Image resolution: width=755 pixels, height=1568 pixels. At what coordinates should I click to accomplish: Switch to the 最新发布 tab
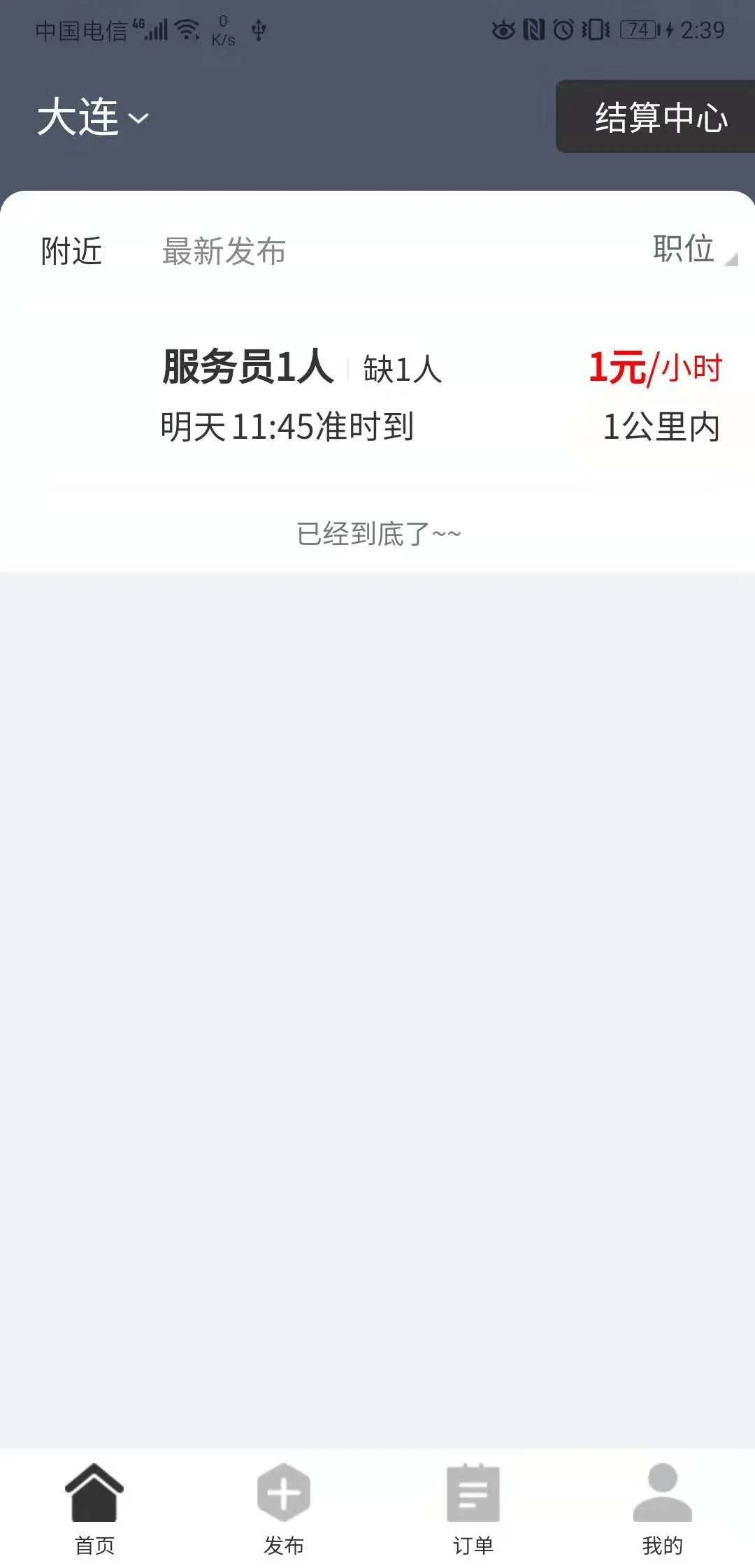pos(225,253)
